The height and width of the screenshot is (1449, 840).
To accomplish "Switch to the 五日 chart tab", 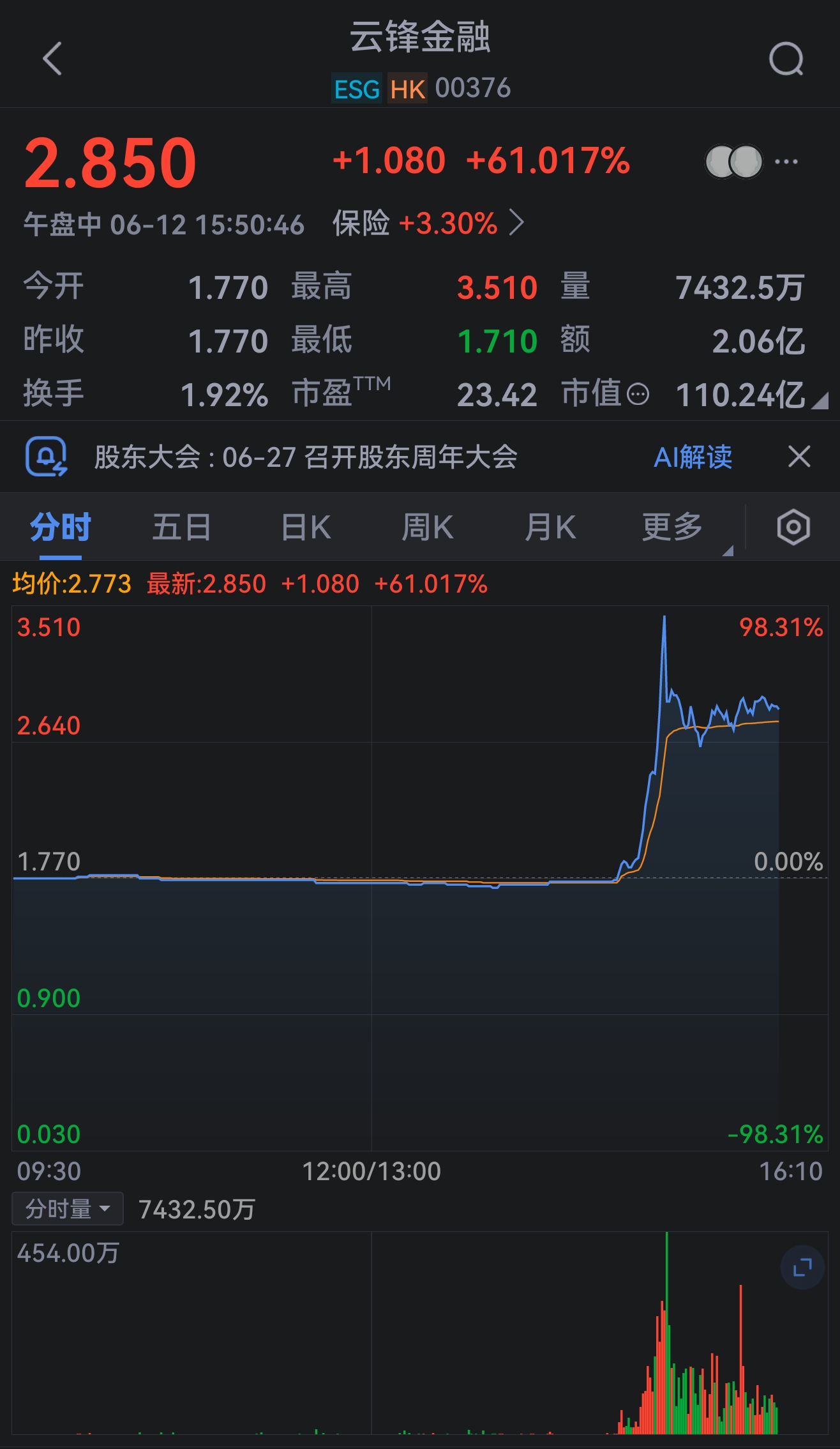I will click(182, 527).
